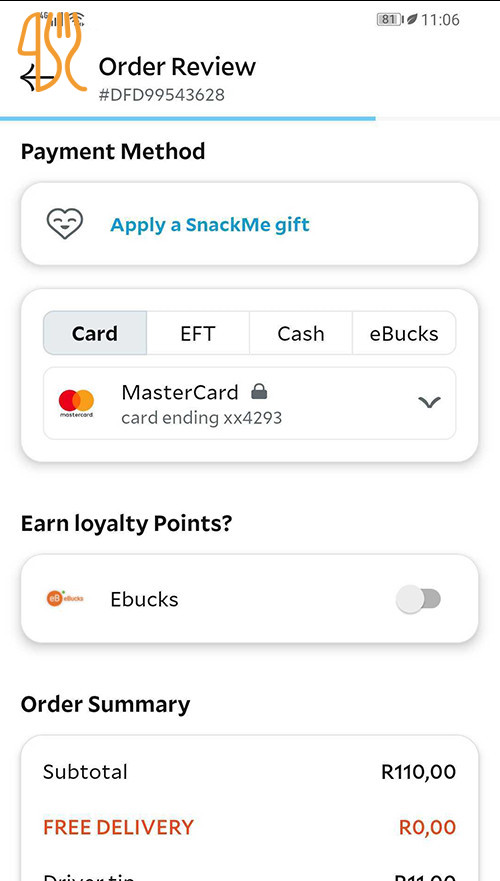Expand the MasterCard card dropdown
This screenshot has width=500, height=881.
429,402
